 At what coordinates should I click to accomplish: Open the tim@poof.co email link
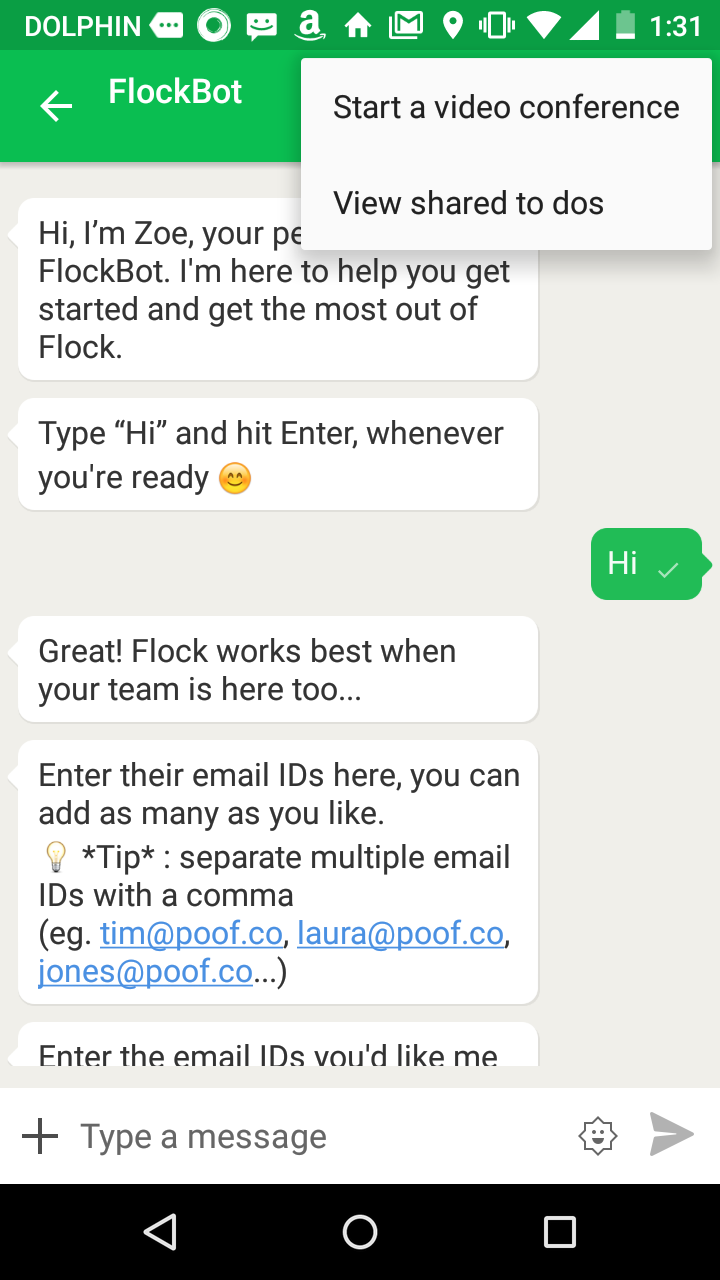coord(191,933)
